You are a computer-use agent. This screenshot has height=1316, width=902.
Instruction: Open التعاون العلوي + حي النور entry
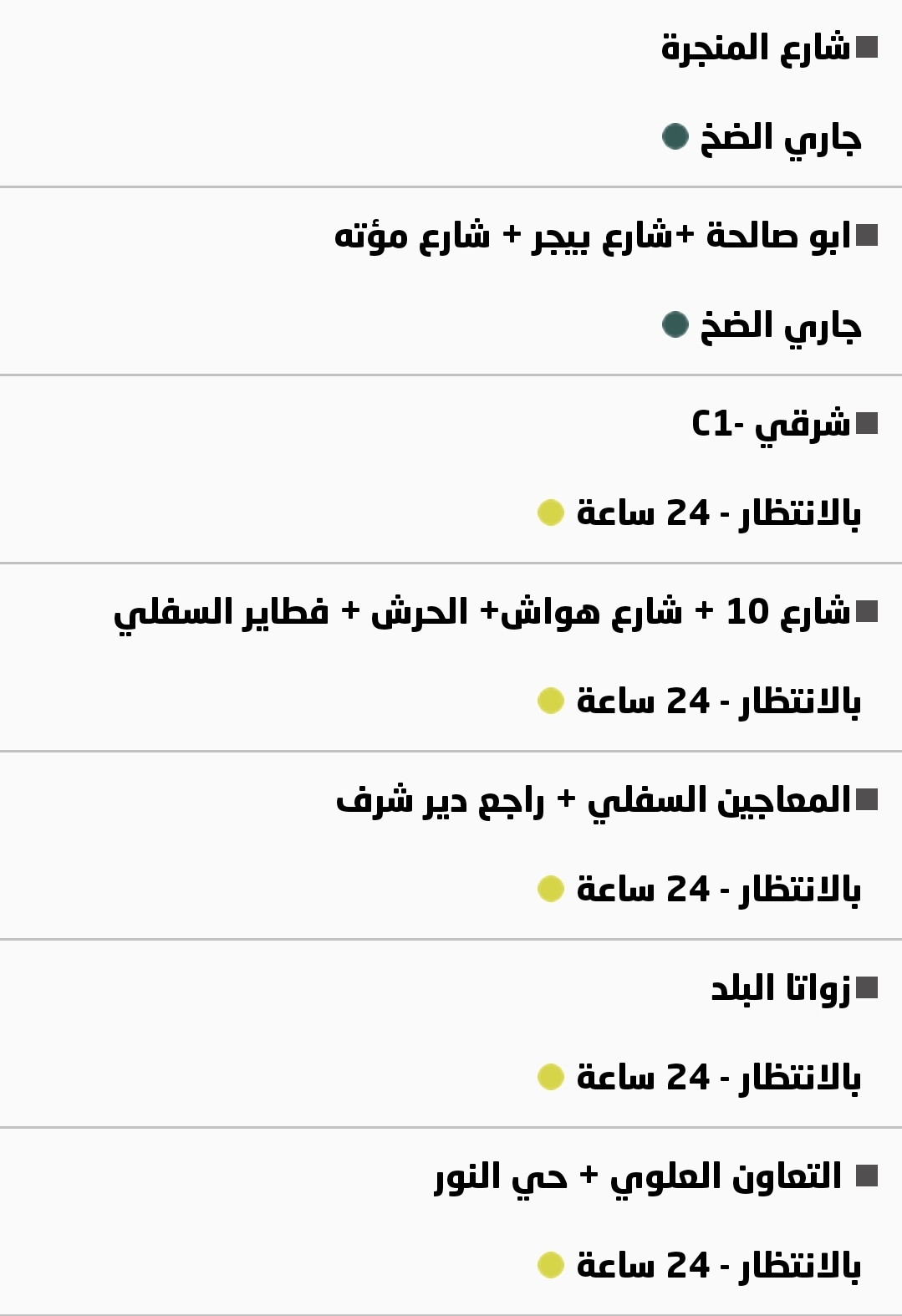click(638, 1176)
